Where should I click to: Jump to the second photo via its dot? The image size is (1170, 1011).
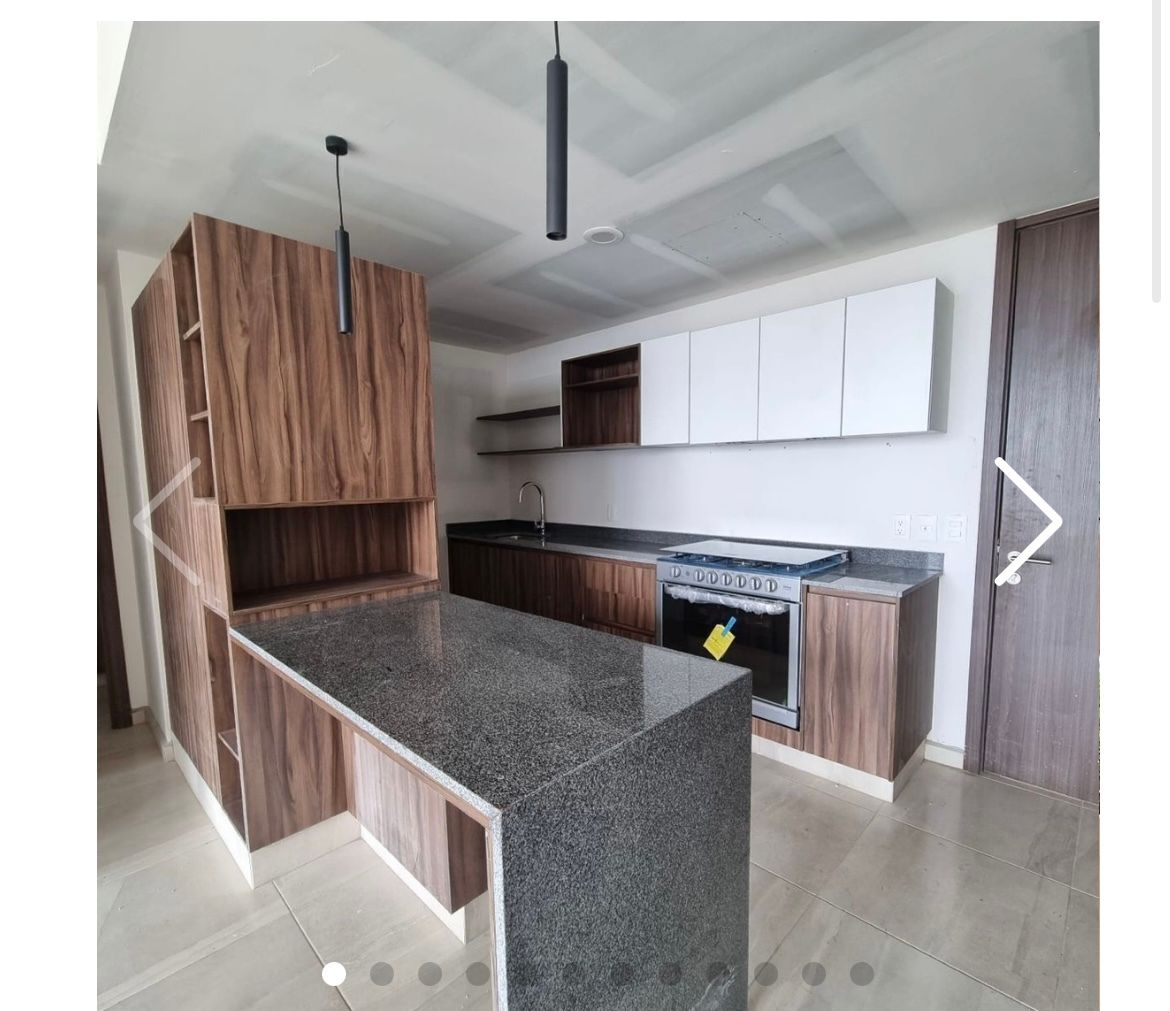point(382,973)
